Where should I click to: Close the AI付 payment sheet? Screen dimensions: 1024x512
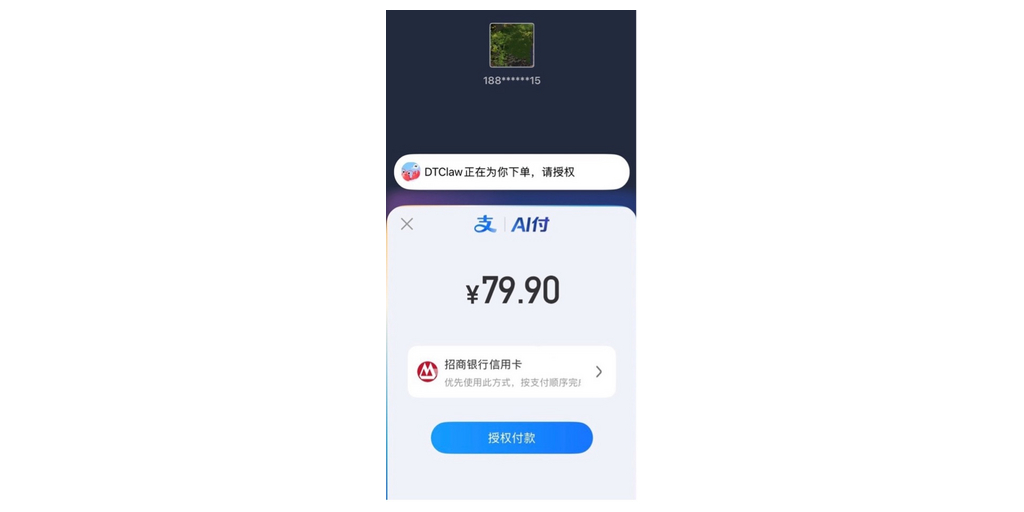point(407,224)
